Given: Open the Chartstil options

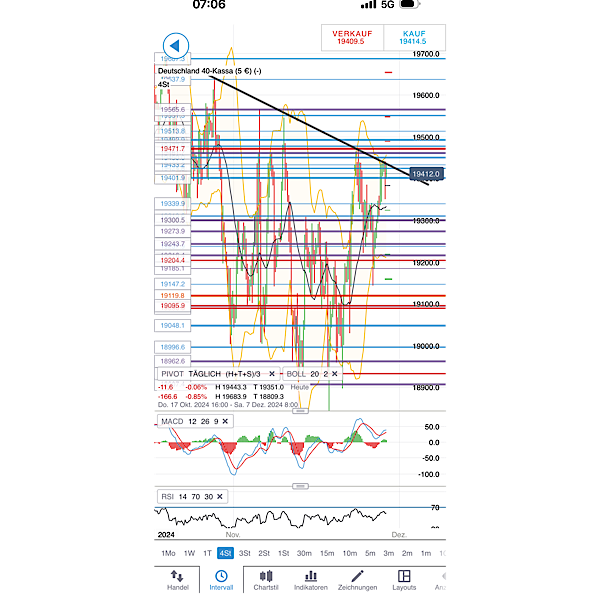Looking at the screenshot, I should coord(265,580).
